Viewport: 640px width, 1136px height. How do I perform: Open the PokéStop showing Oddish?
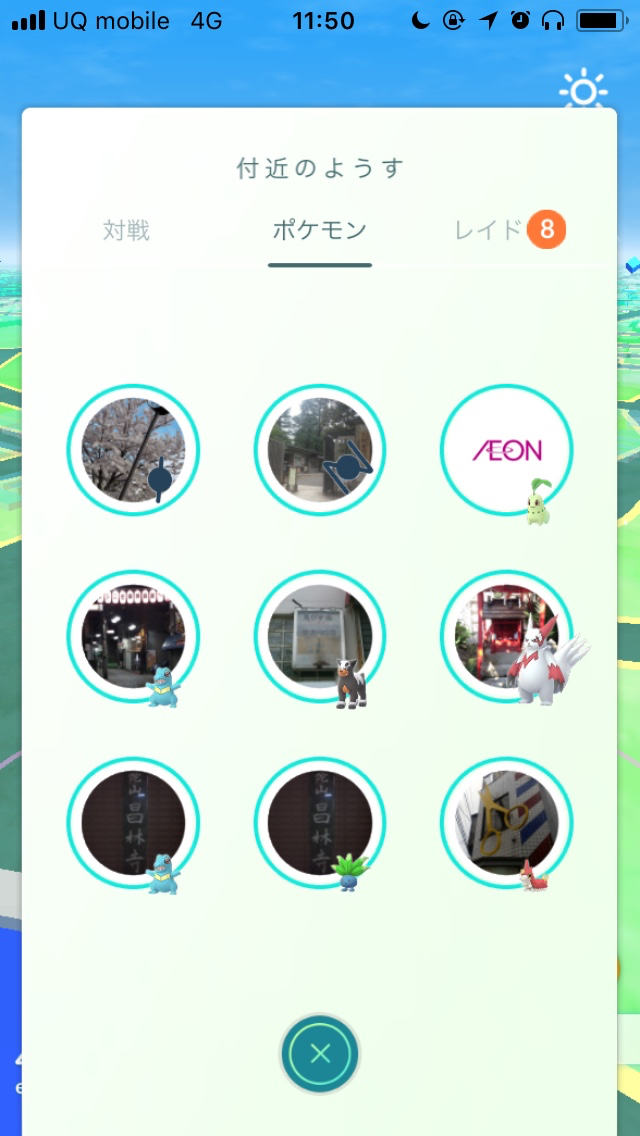(320, 823)
